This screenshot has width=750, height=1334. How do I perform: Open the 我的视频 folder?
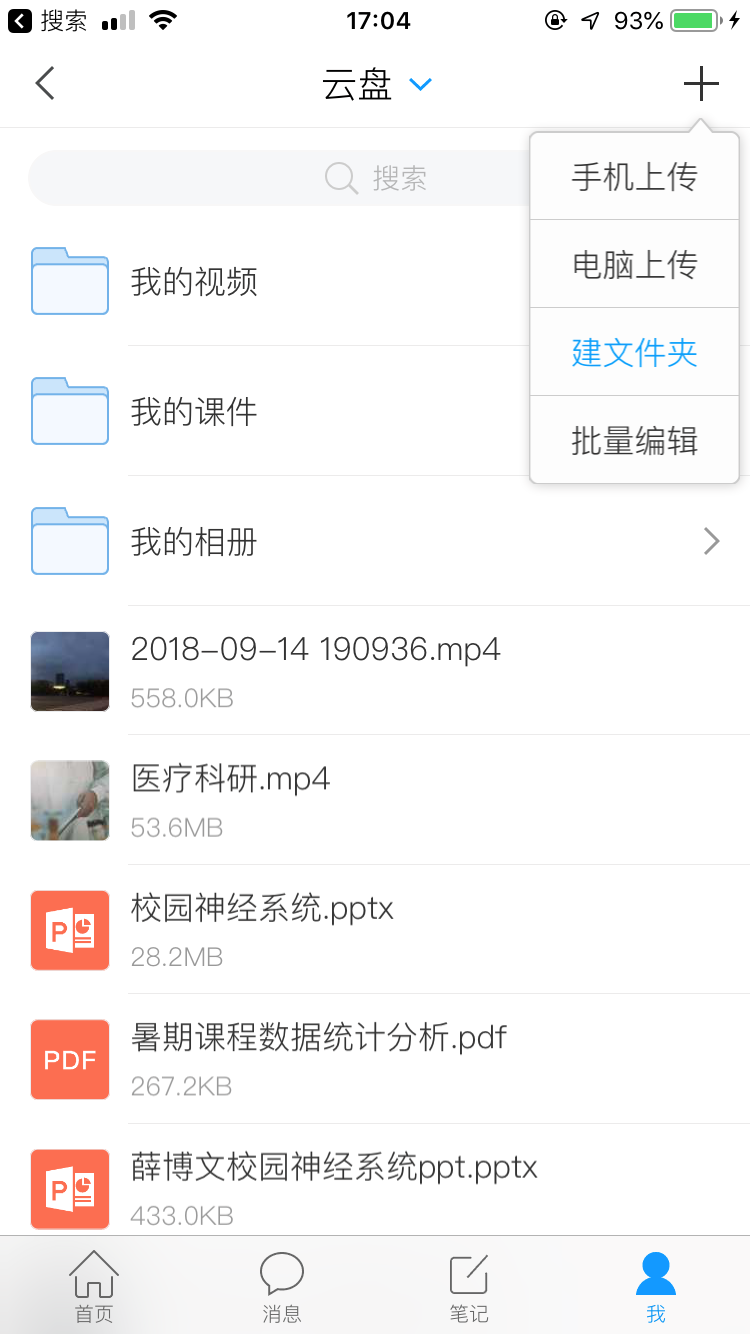click(x=194, y=282)
